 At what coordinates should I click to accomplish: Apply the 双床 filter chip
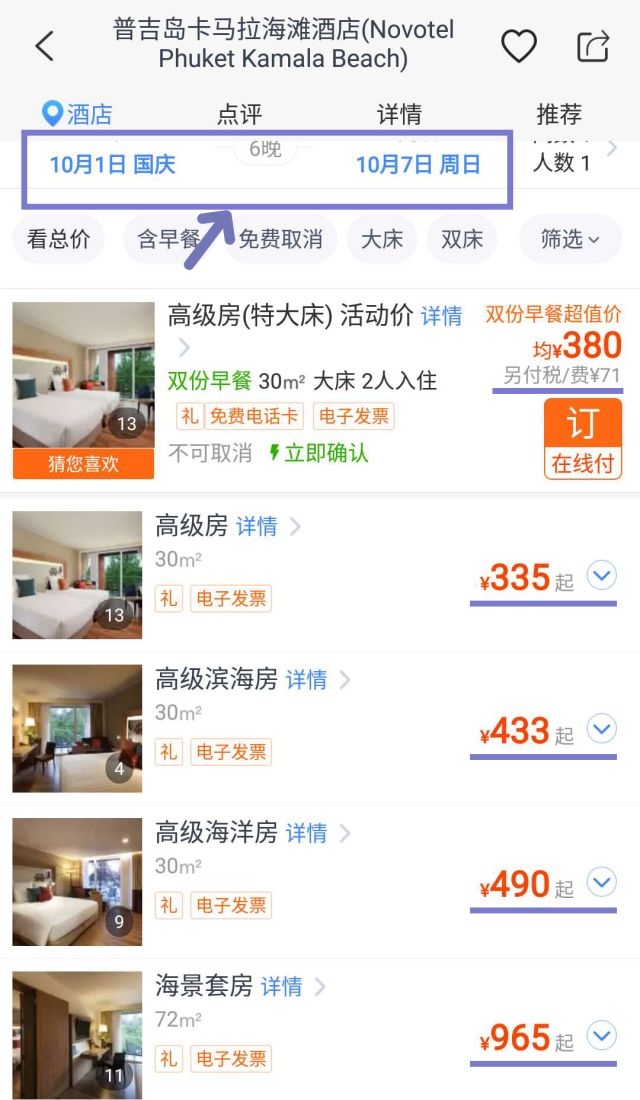[x=462, y=239]
